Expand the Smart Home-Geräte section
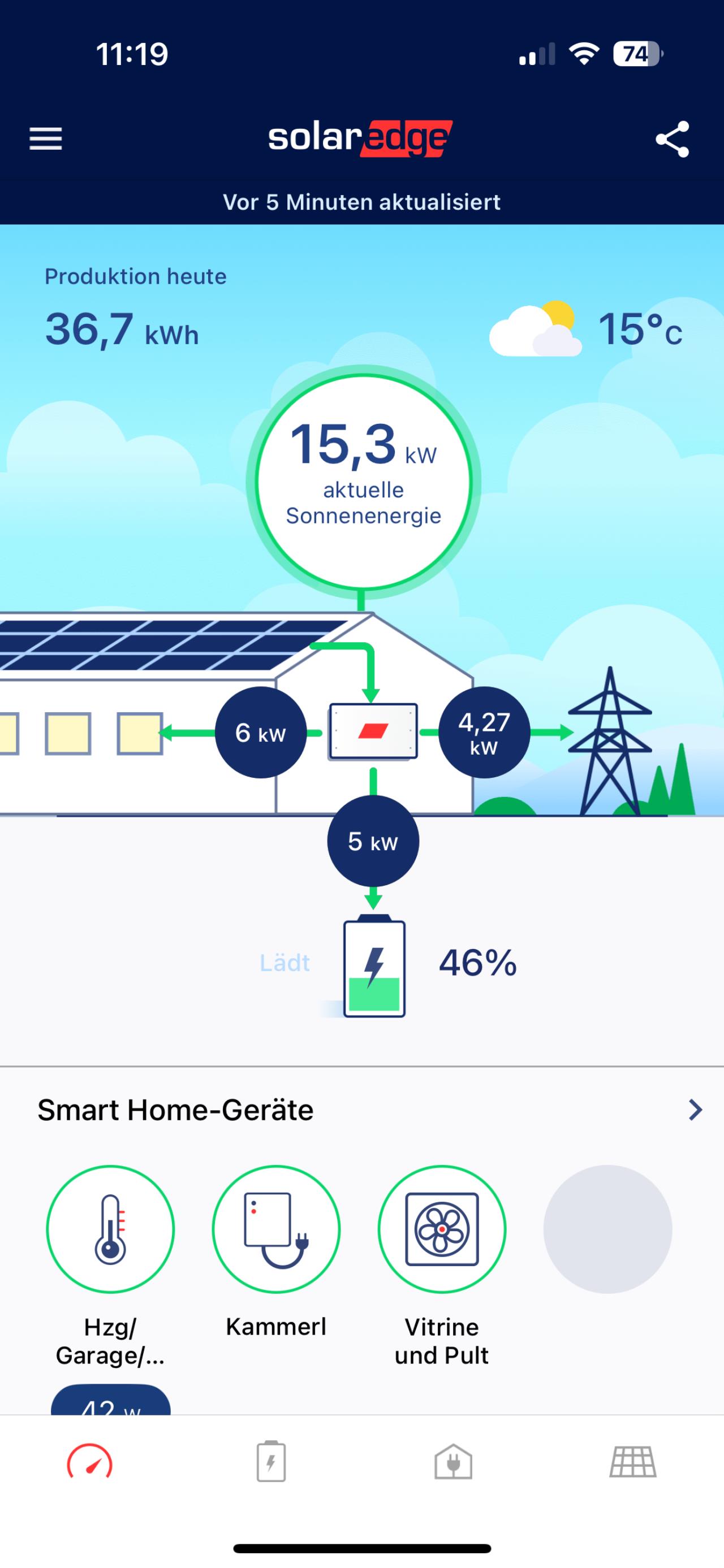724x1568 pixels. click(x=695, y=1110)
